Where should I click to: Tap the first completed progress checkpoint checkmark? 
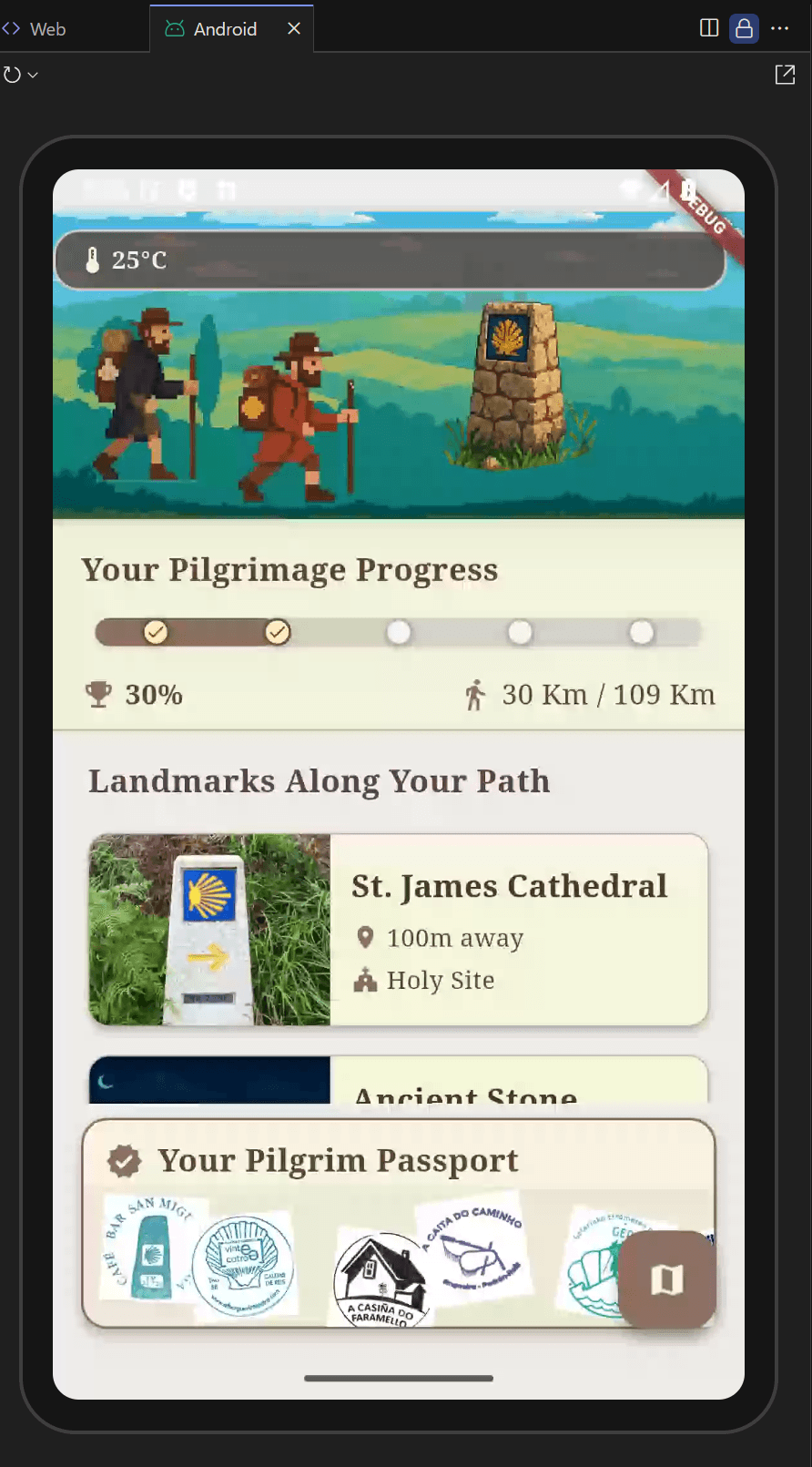coord(155,631)
